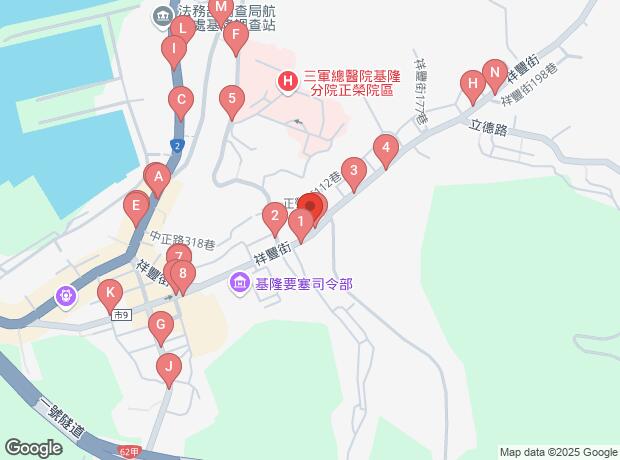This screenshot has width=620, height=460.
Task: Select marker I near the harbor
Action: [174, 49]
